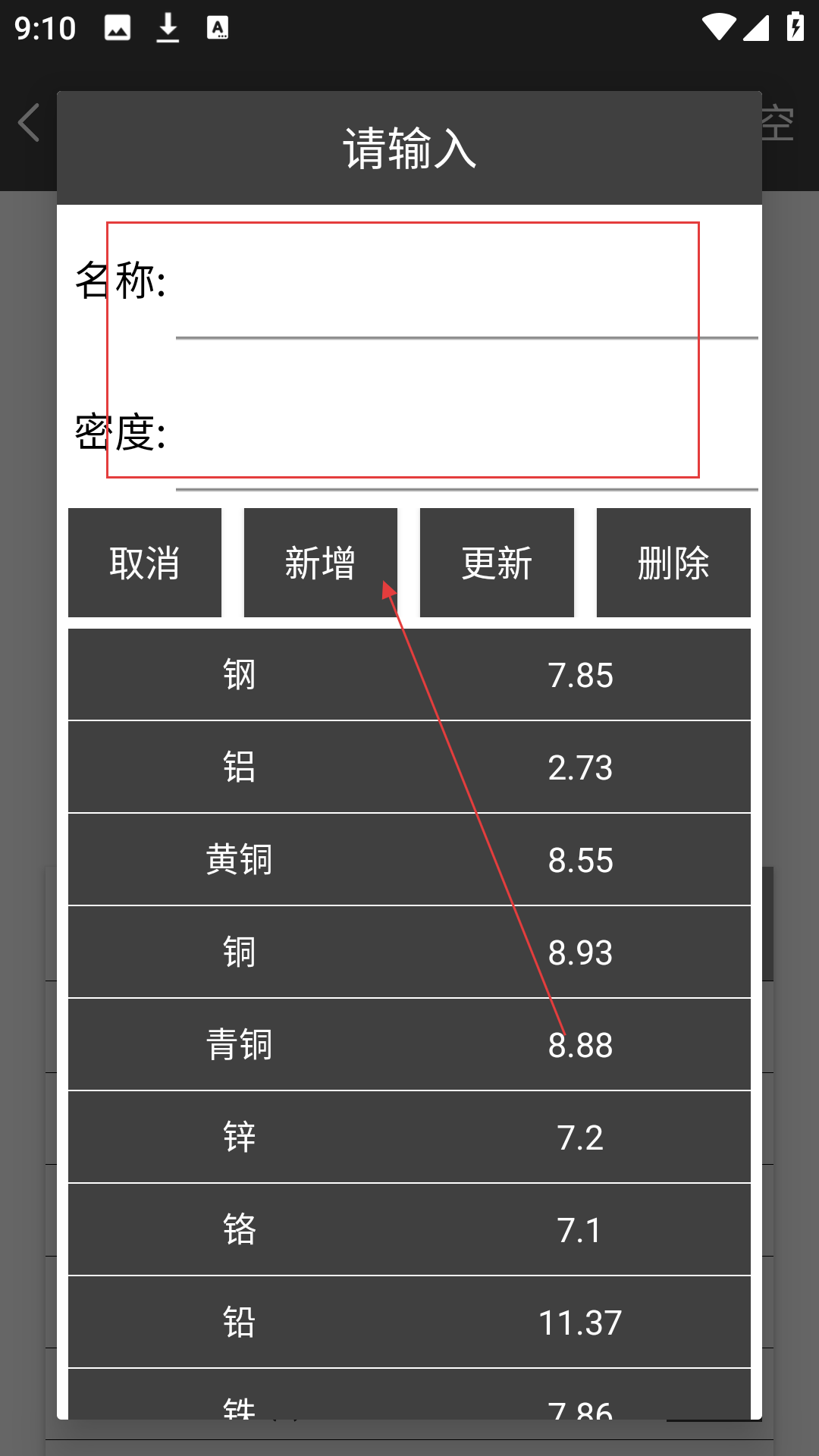
Task: Add a new material with 新增
Action: point(321,563)
